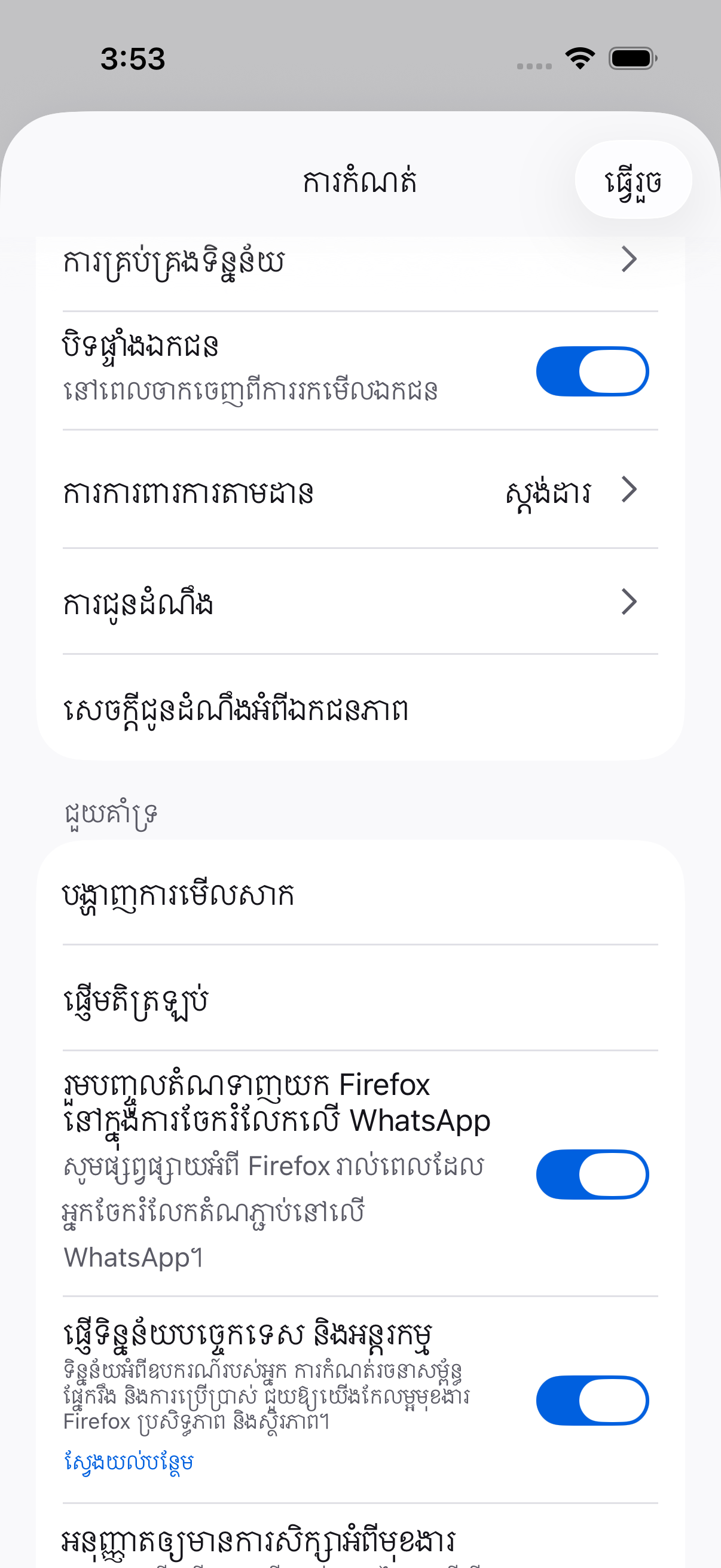Open សេចក្តីជូនដំណឹងអំពីឯកជនភាព privacy notice
The height and width of the screenshot is (1568, 721).
point(360,709)
